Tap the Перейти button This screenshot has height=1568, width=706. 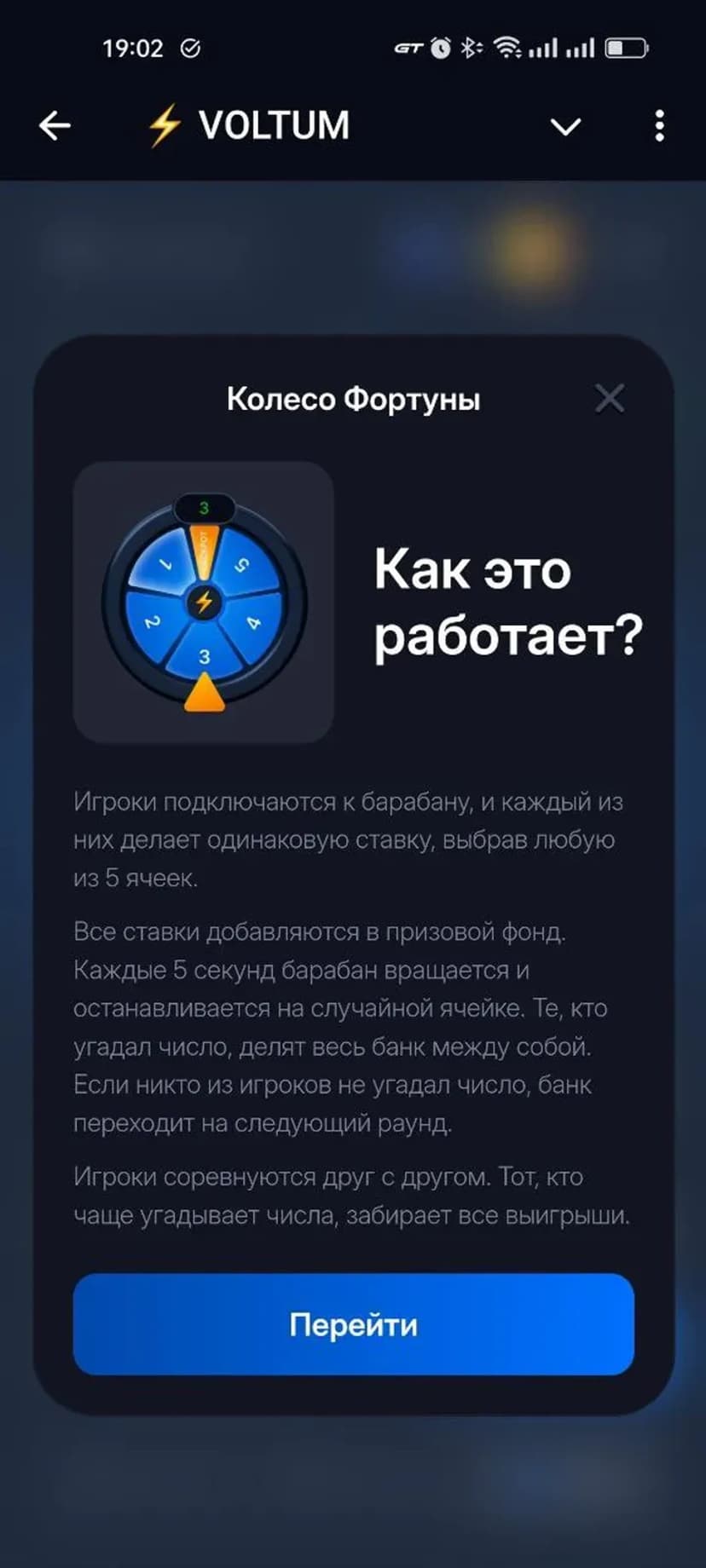353,1324
